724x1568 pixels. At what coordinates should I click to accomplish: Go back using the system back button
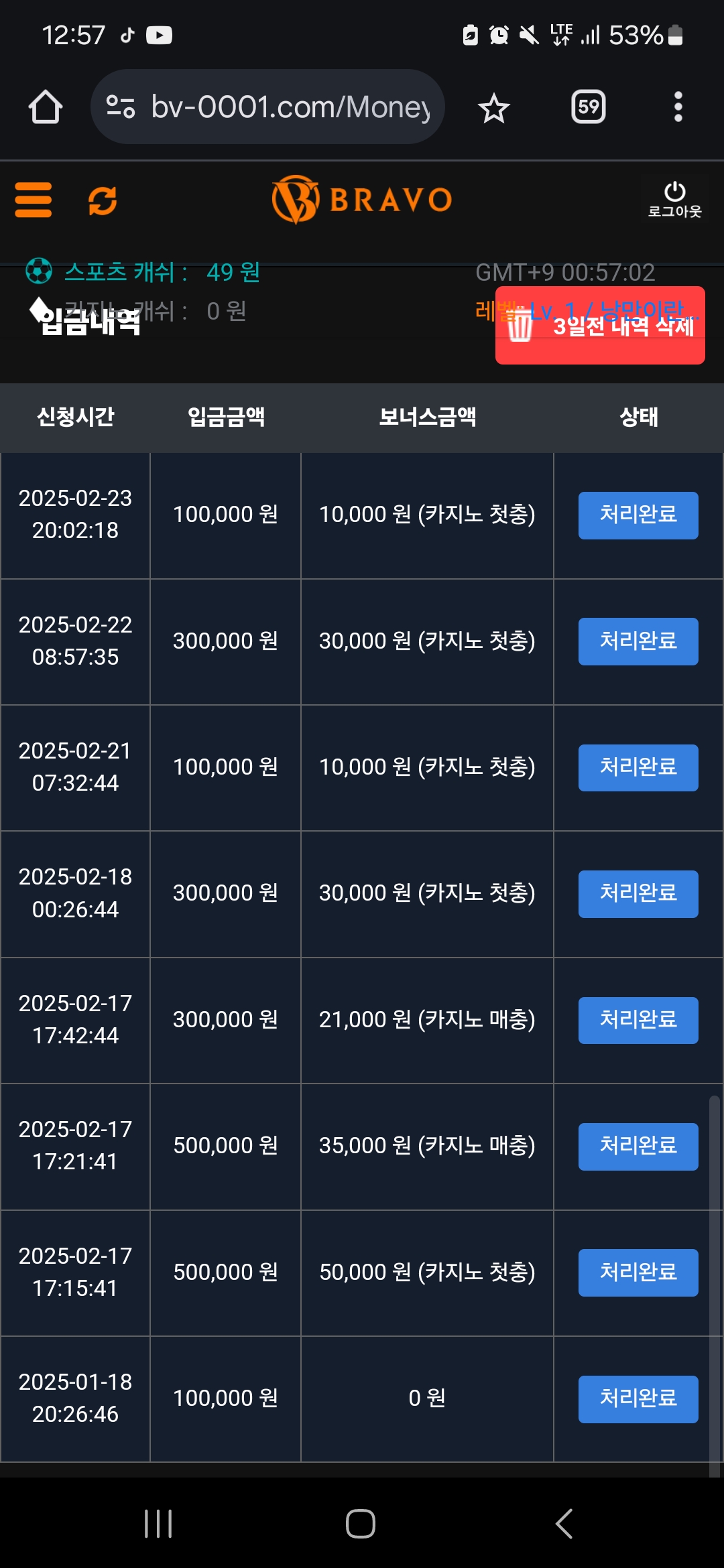(564, 1523)
